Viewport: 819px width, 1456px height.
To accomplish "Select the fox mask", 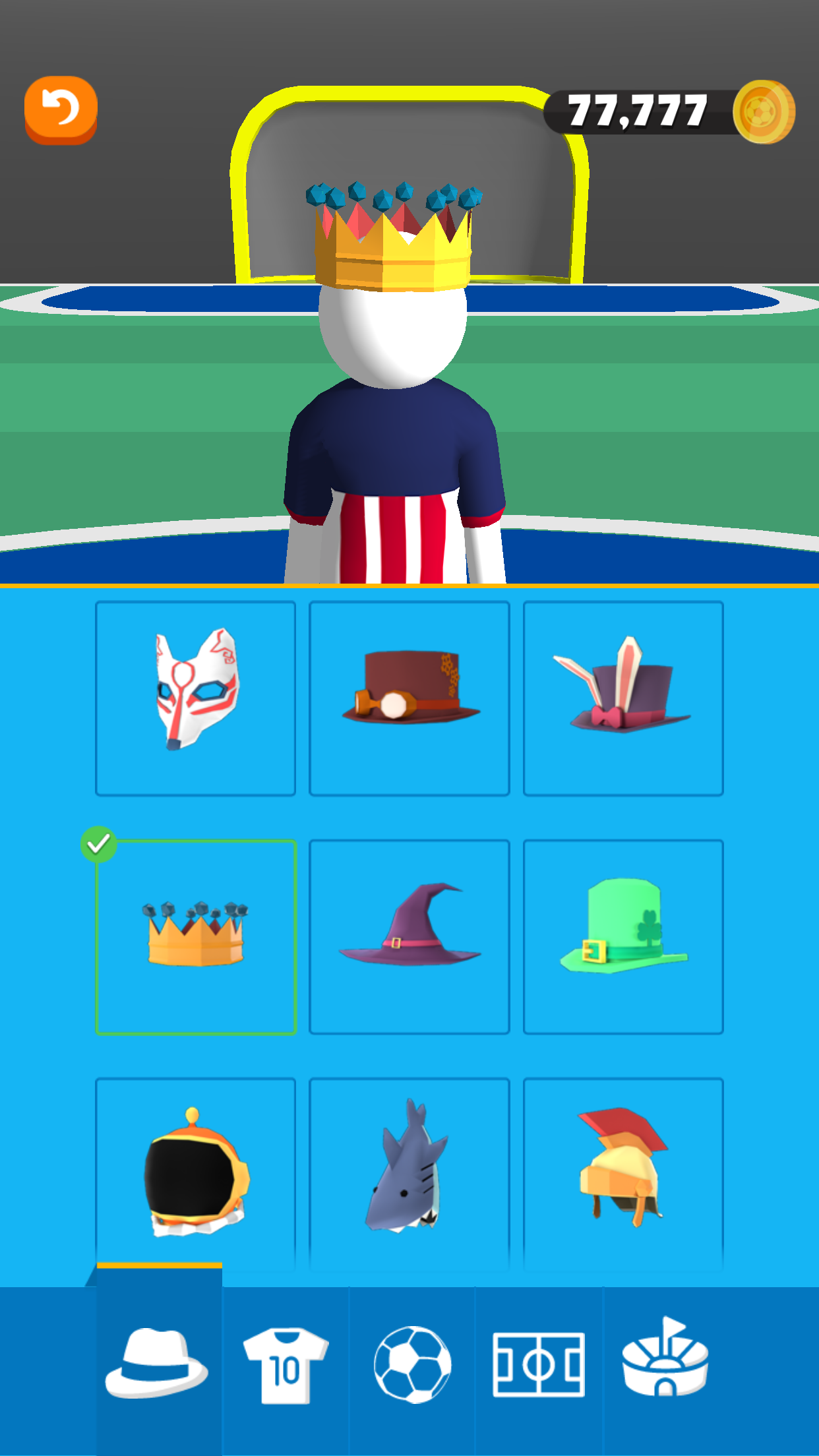I will click(x=196, y=698).
